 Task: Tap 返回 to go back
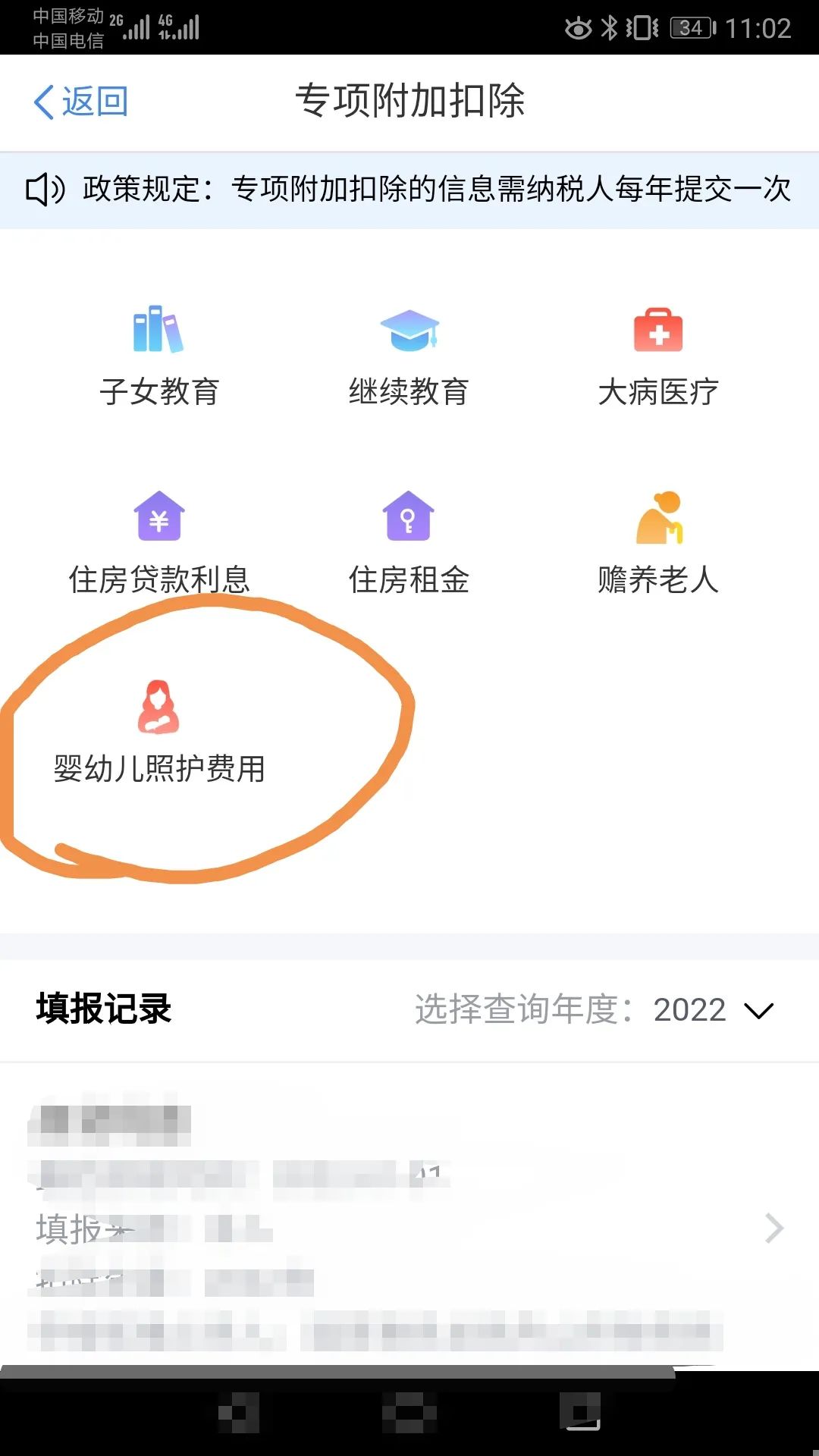tap(81, 101)
